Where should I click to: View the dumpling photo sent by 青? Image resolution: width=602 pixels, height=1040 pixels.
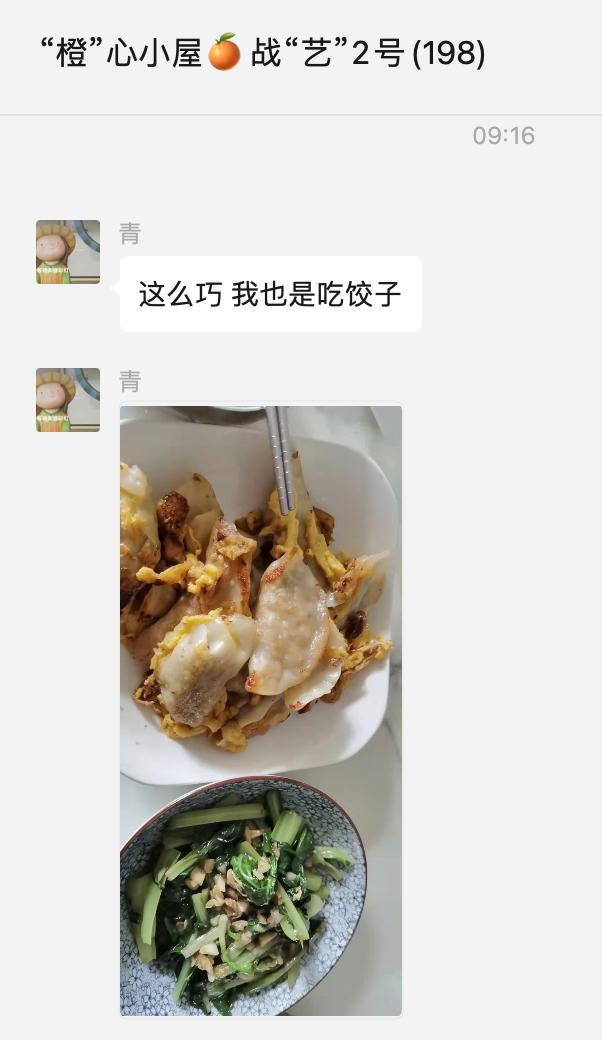click(x=261, y=710)
